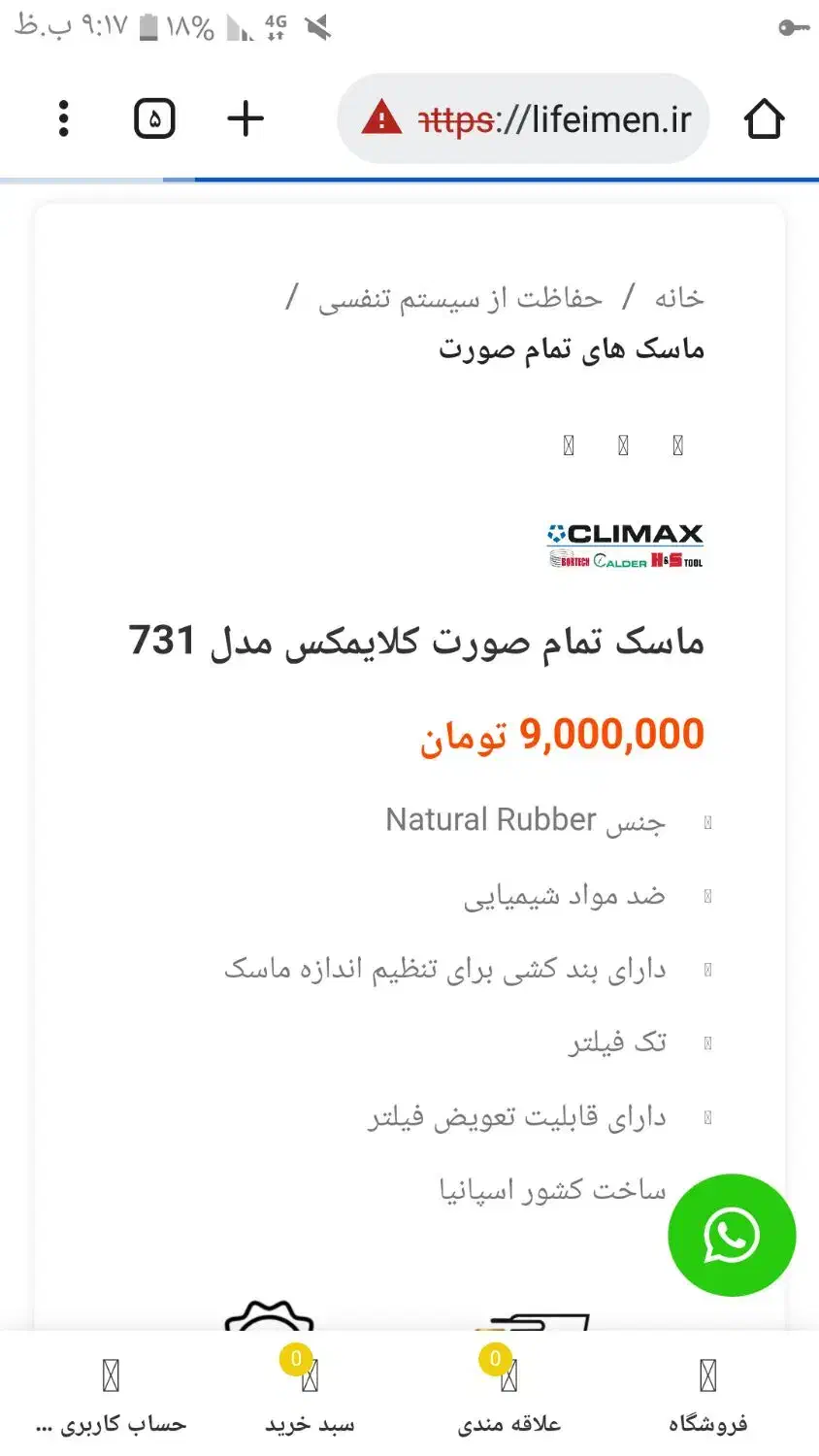Open the tab switcher showing five tabs
The width and height of the screenshot is (819, 1456).
[x=154, y=118]
